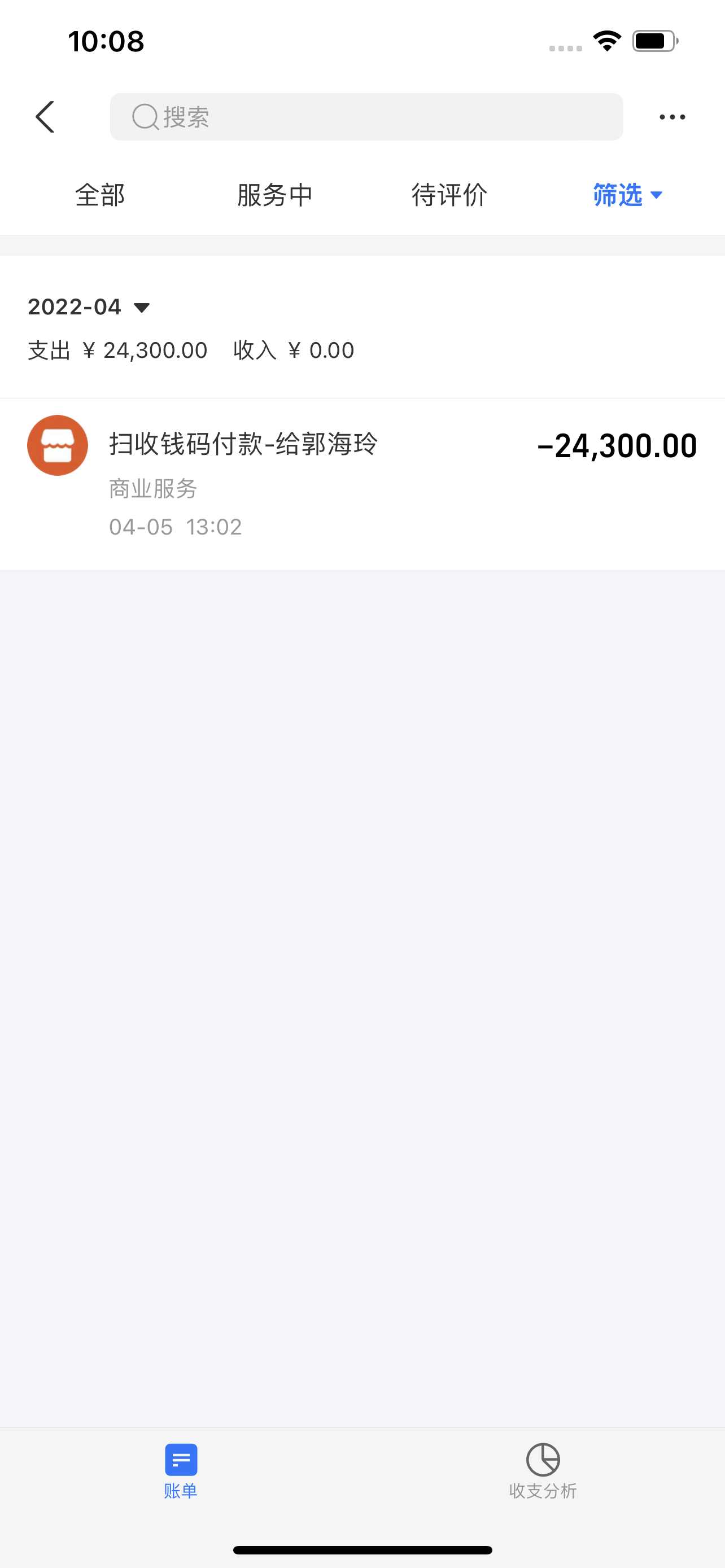Screen dimensions: 725x1568
Task: Tap the 搜索 search field
Action: point(366,117)
